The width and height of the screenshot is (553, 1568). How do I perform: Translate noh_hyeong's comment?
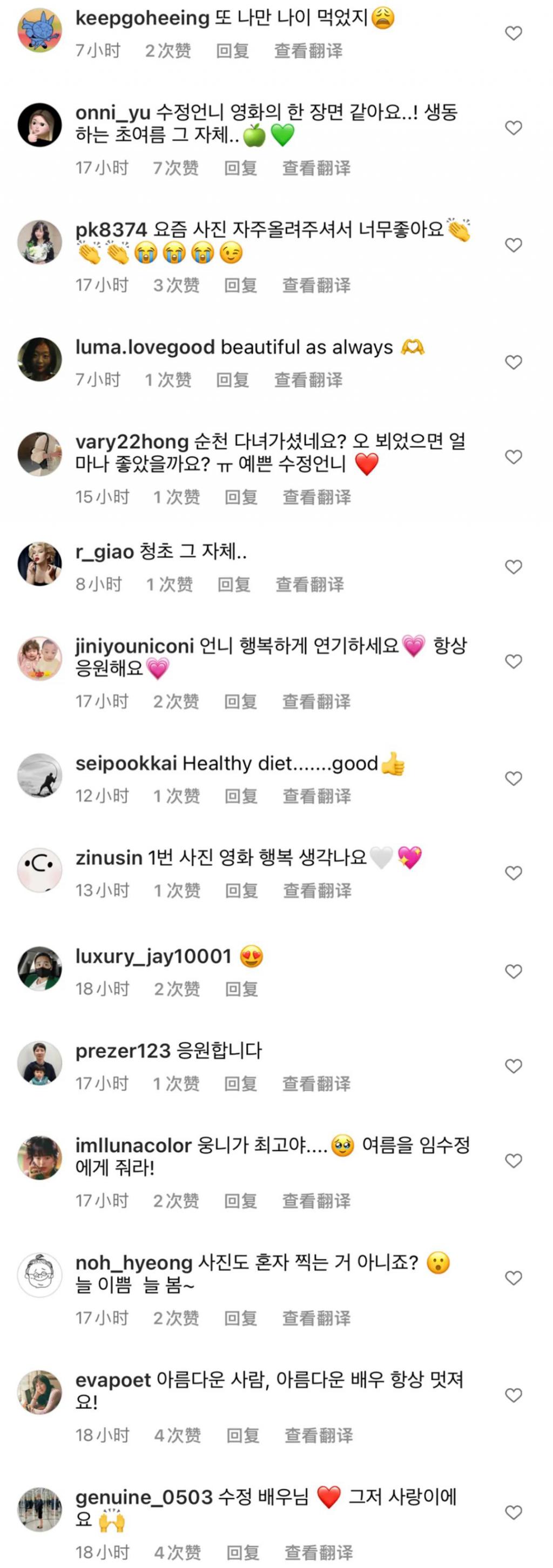point(316,1318)
